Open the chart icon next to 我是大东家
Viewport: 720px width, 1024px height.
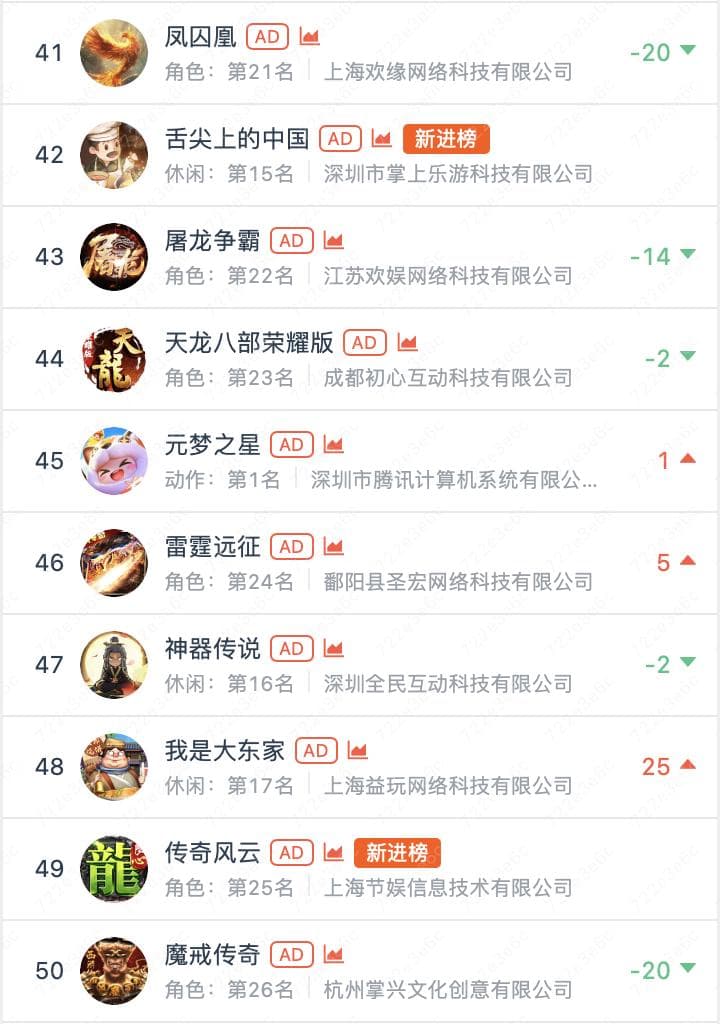(x=357, y=751)
